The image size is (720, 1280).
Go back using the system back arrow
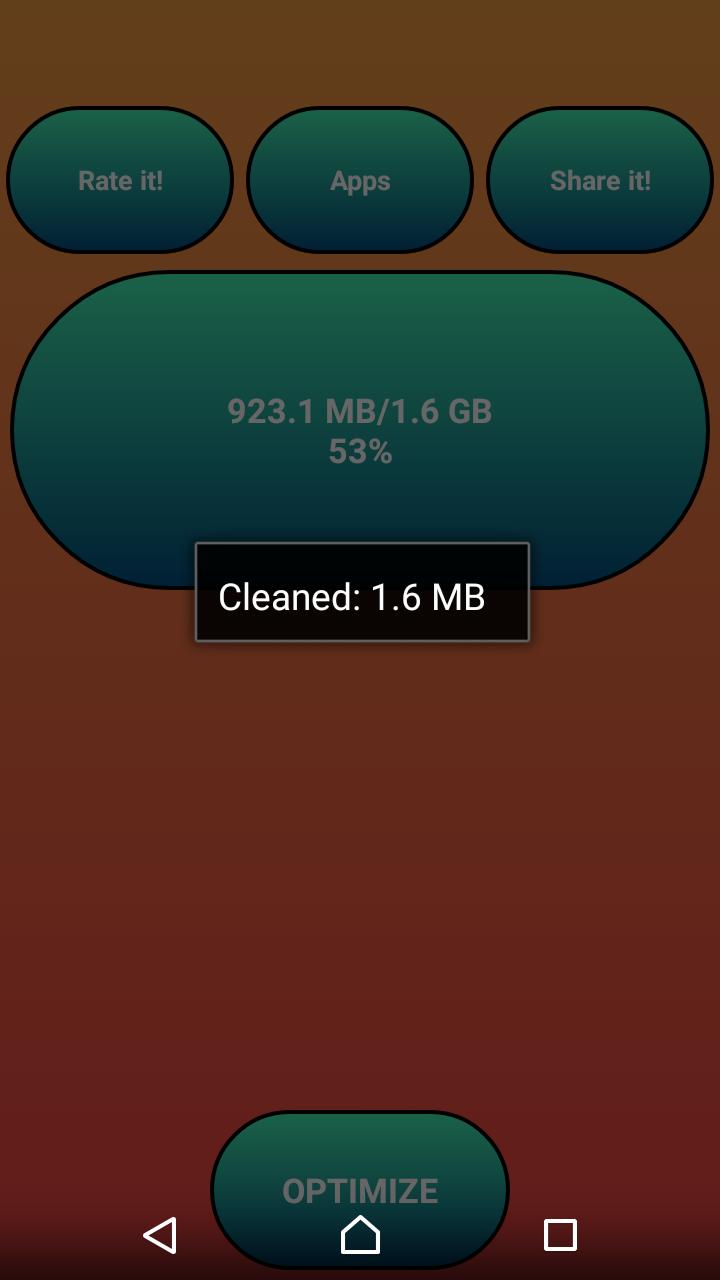tap(160, 1235)
